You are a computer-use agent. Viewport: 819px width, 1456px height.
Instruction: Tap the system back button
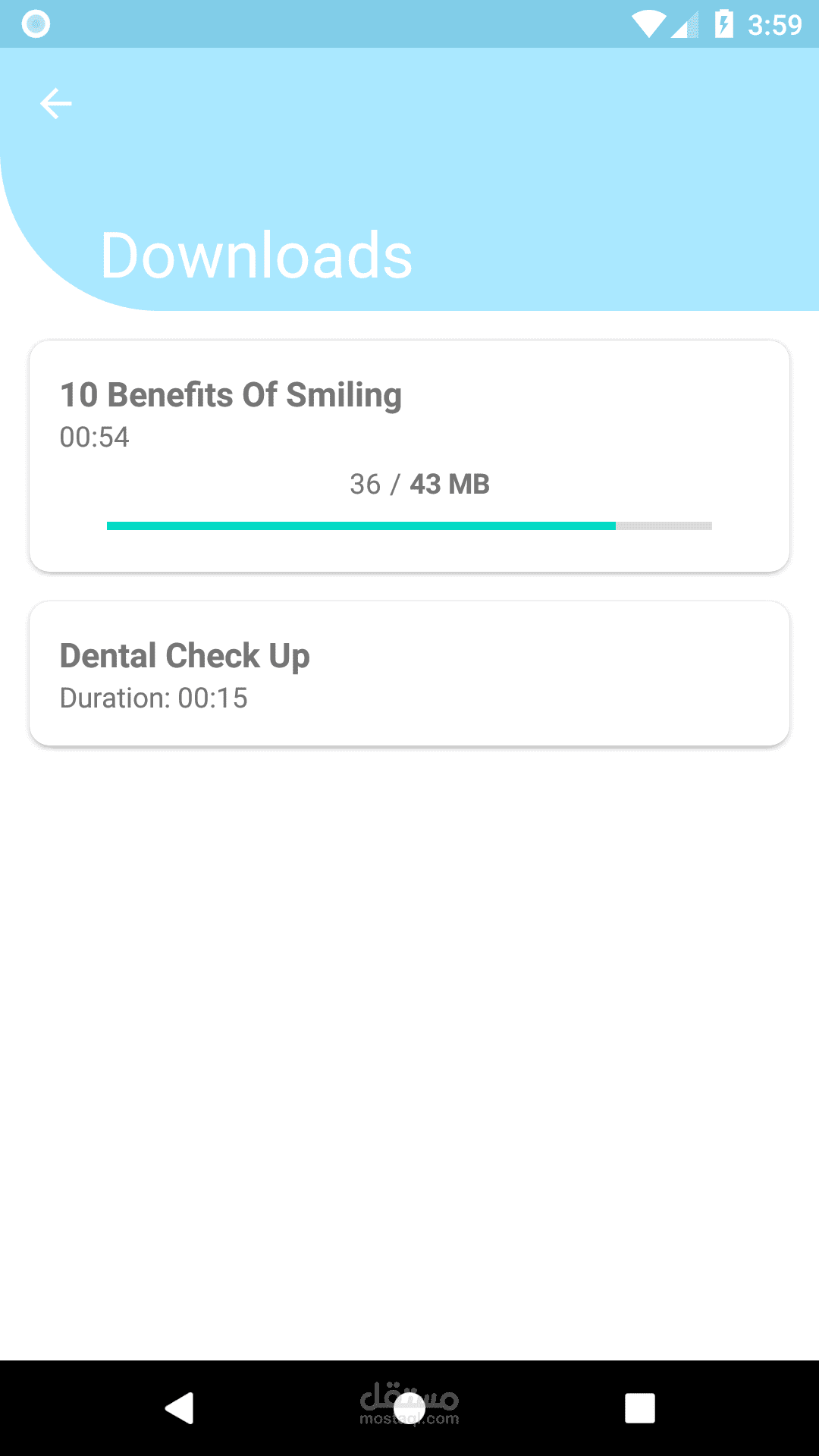(180, 1408)
